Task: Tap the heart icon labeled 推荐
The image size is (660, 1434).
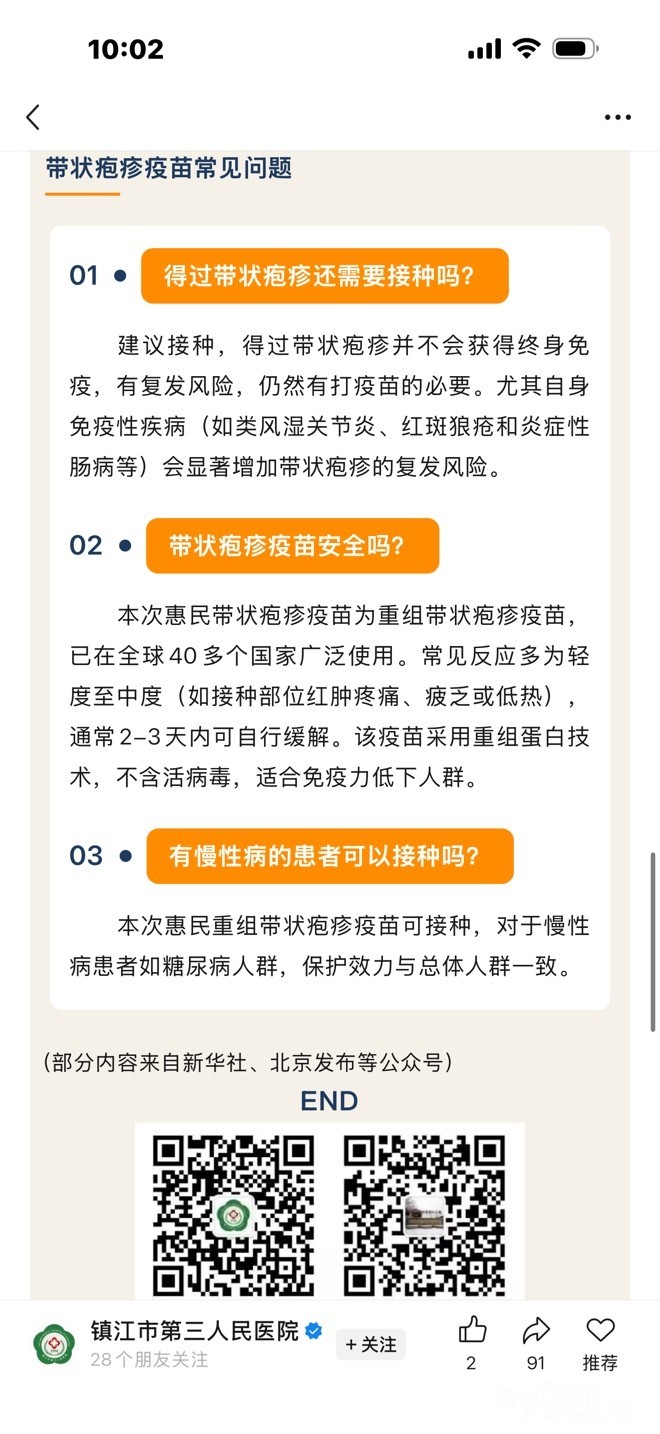Action: pyautogui.click(x=600, y=1330)
